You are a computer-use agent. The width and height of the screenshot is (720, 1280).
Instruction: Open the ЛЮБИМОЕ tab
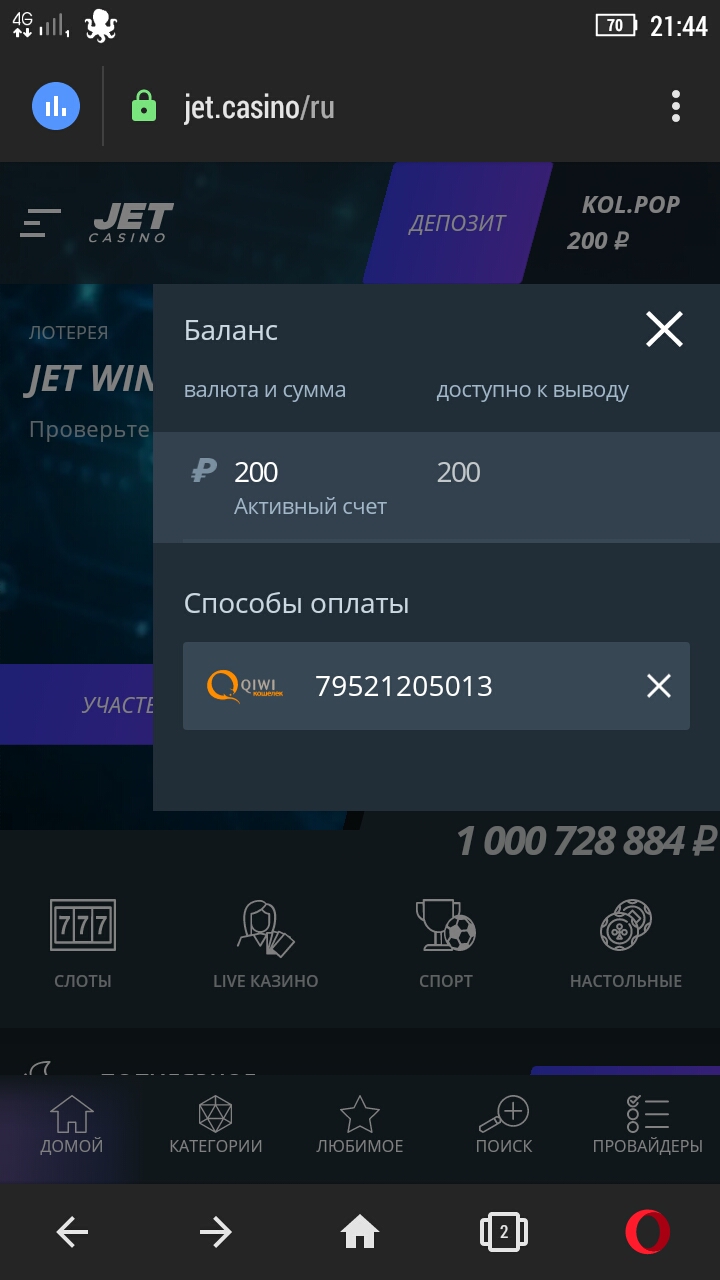[360, 1126]
